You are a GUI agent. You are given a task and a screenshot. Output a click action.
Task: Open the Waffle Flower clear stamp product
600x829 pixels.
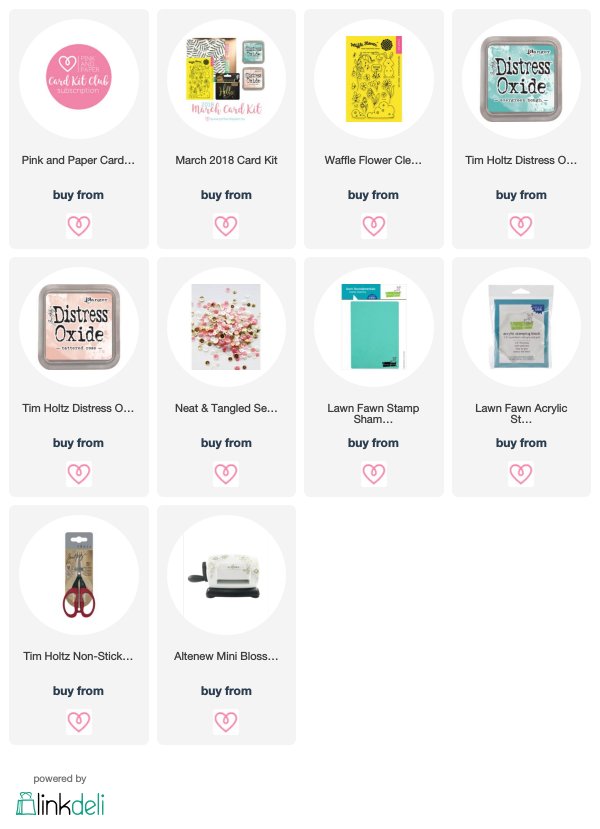tap(374, 79)
